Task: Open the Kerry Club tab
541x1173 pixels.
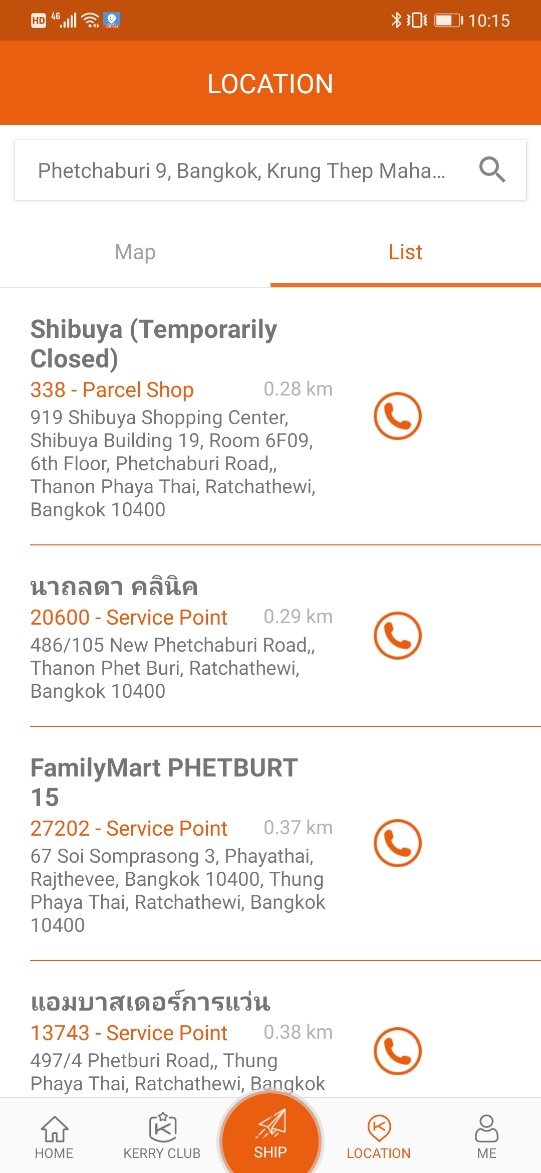Action: tap(162, 1136)
